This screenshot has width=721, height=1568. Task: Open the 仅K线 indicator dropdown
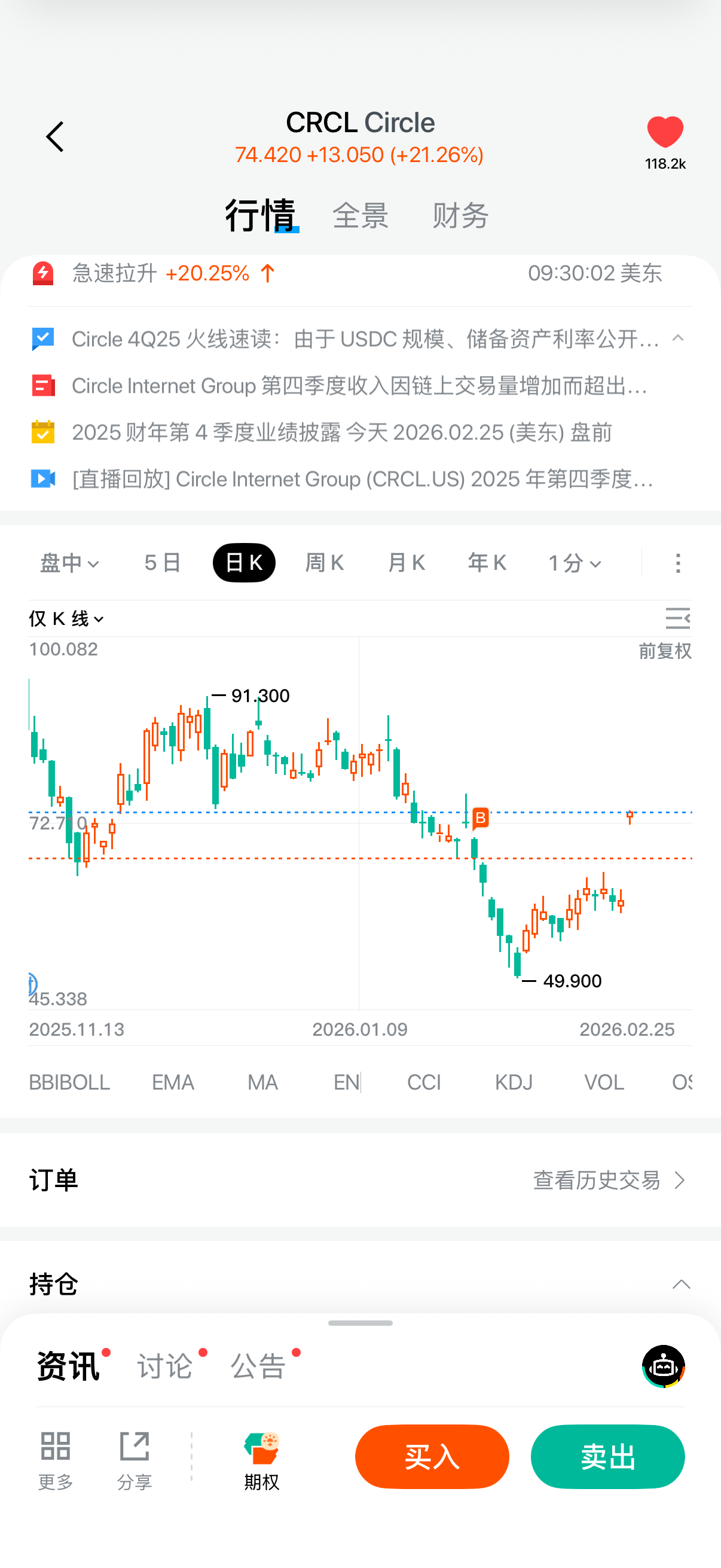66,619
